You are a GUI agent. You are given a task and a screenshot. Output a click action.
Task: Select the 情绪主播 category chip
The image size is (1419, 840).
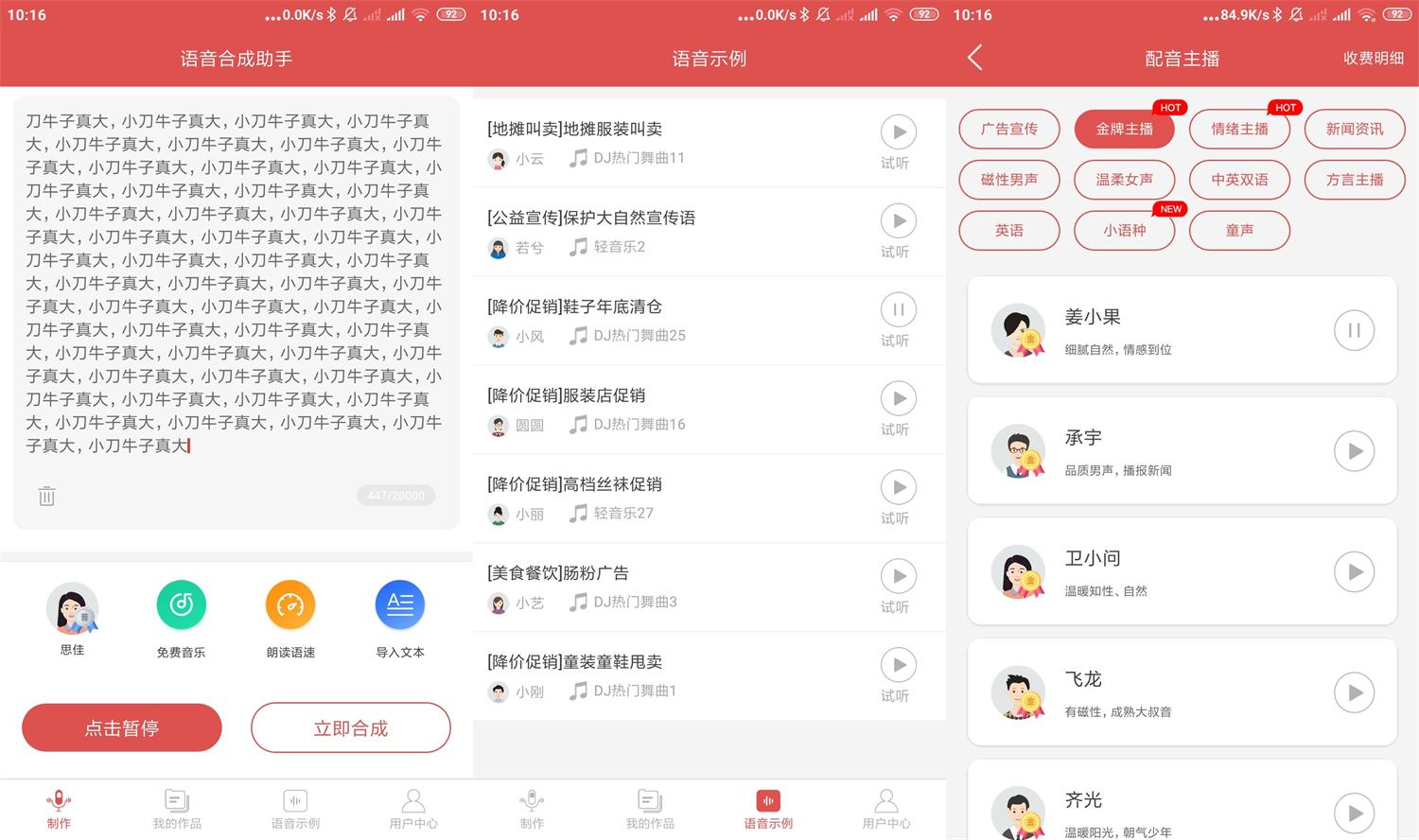tap(1239, 129)
